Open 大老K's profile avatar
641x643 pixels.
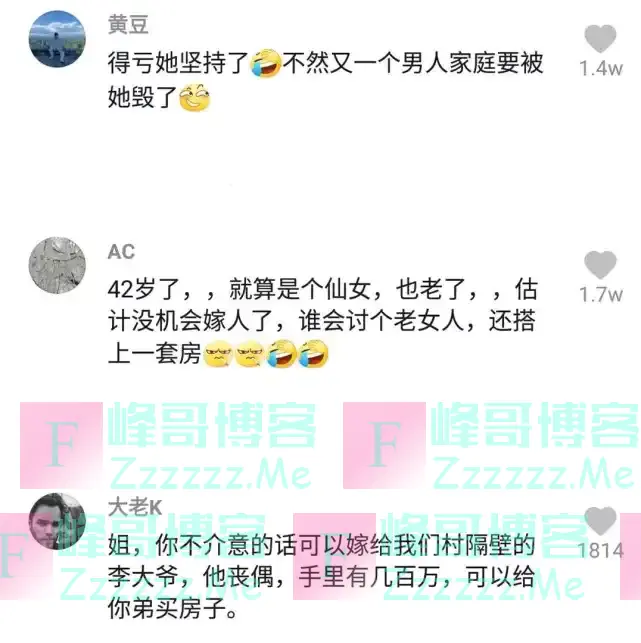click(x=57, y=520)
